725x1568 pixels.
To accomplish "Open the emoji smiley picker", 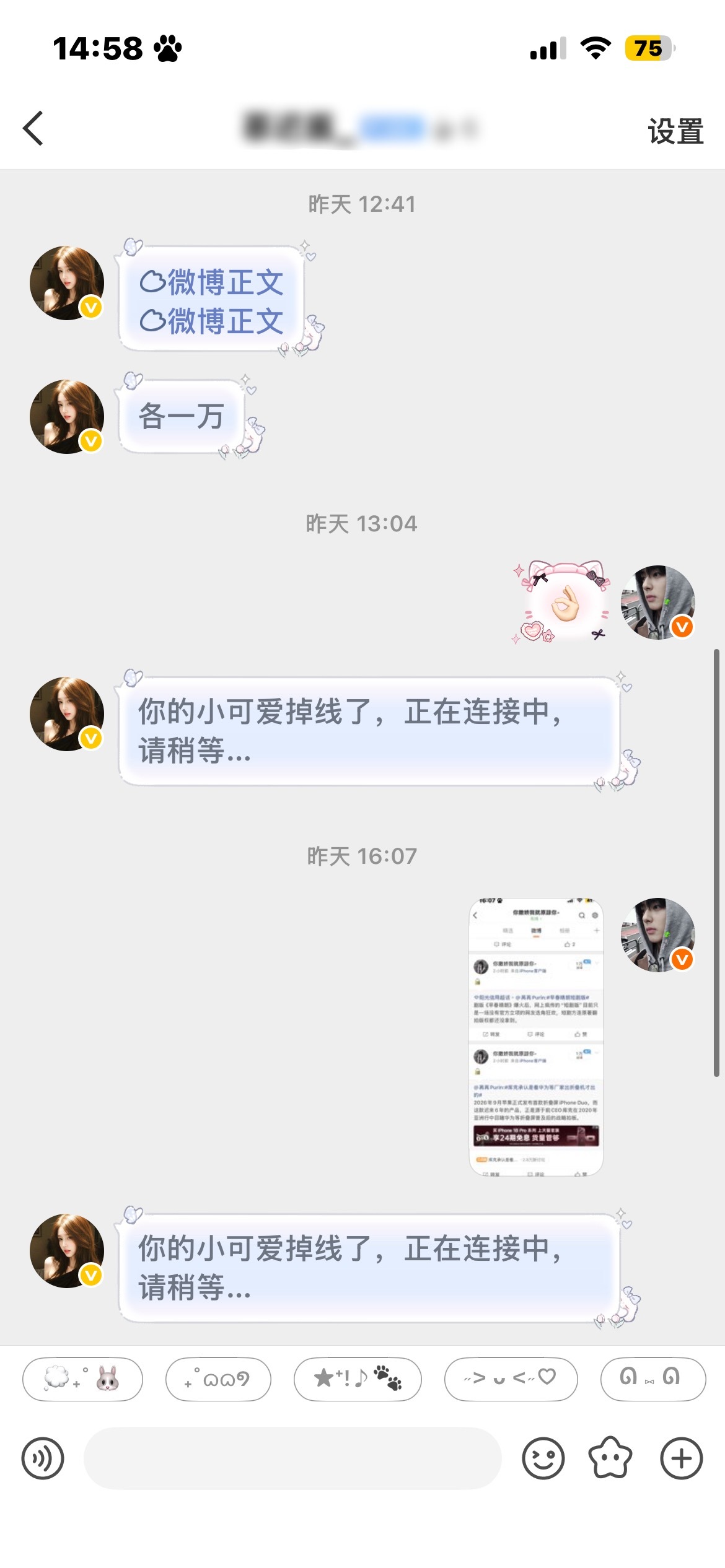I will pyautogui.click(x=543, y=1458).
